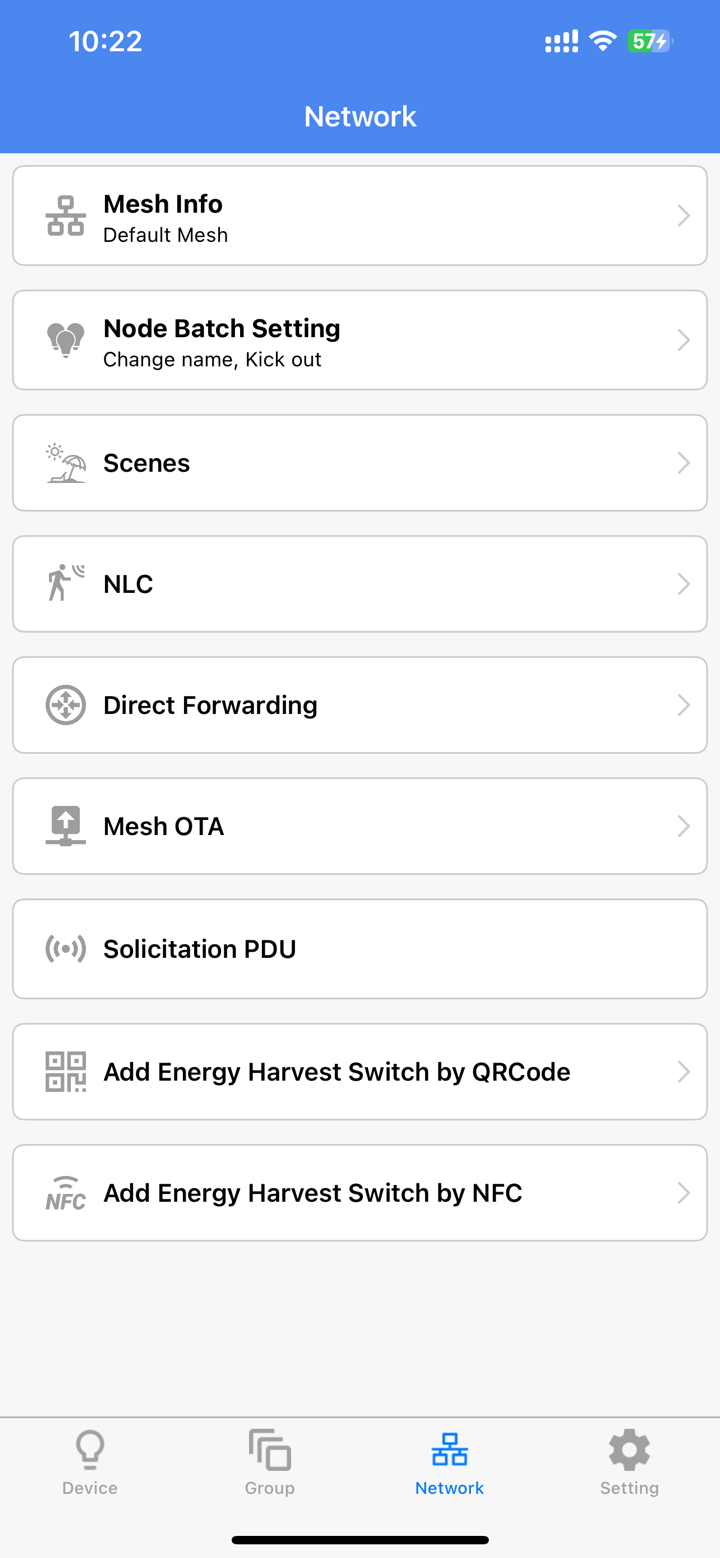Viewport: 720px width, 1558px height.
Task: Tap the NFC wave icon
Action: pyautogui.click(x=64, y=1192)
